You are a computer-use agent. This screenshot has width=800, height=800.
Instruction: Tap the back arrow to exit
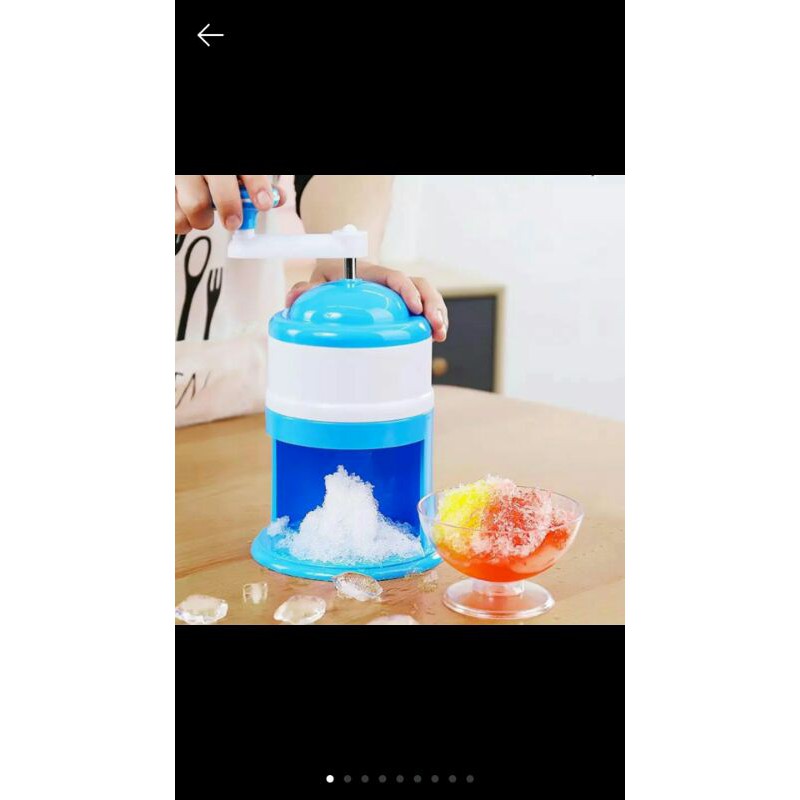[x=210, y=35]
